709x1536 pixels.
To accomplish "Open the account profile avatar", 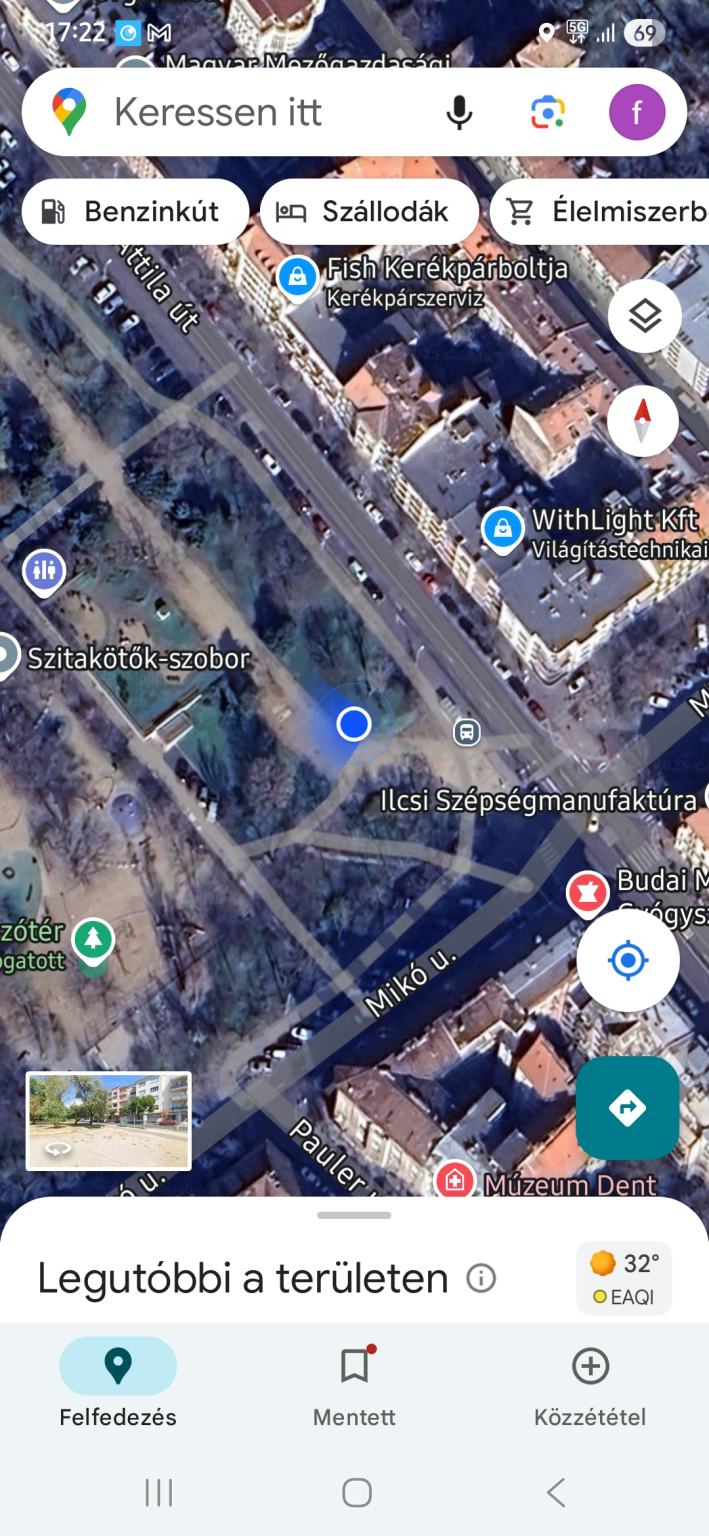I will point(637,112).
